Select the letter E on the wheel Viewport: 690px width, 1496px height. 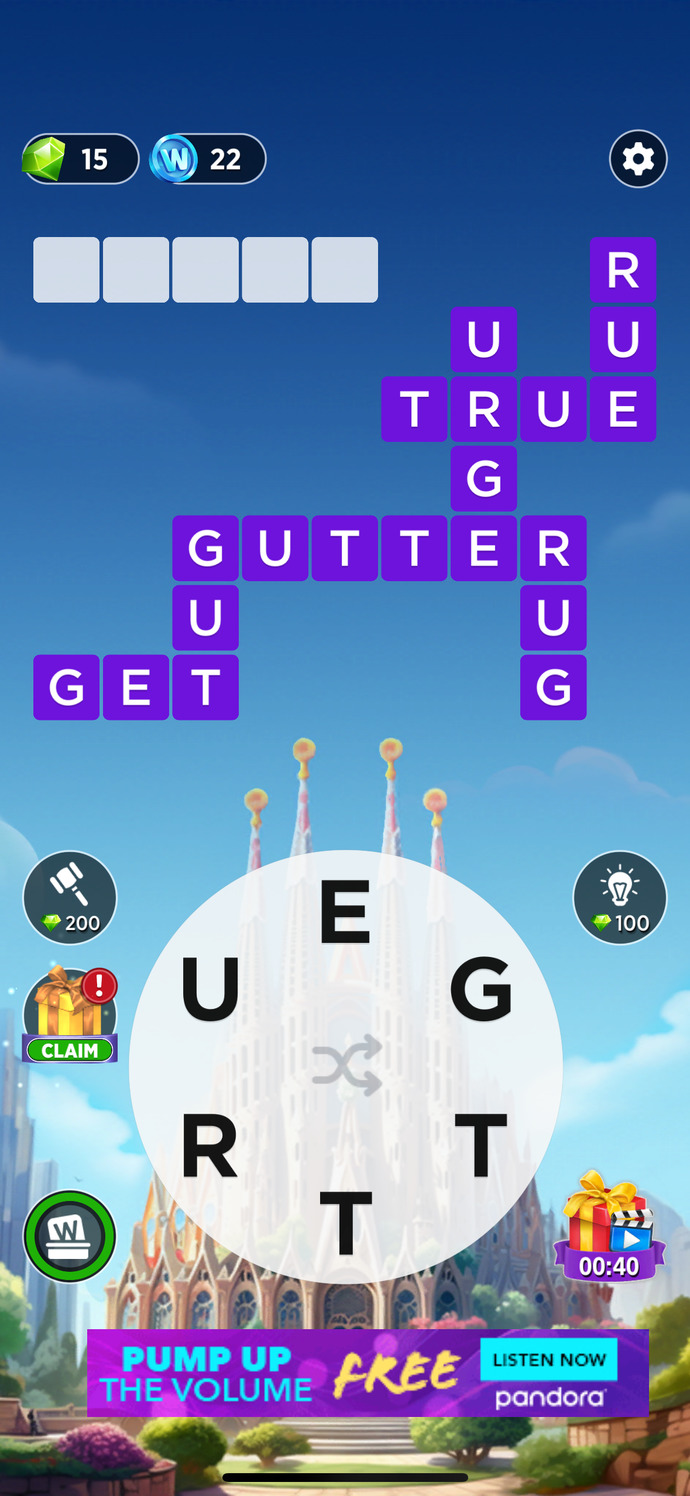coord(345,913)
